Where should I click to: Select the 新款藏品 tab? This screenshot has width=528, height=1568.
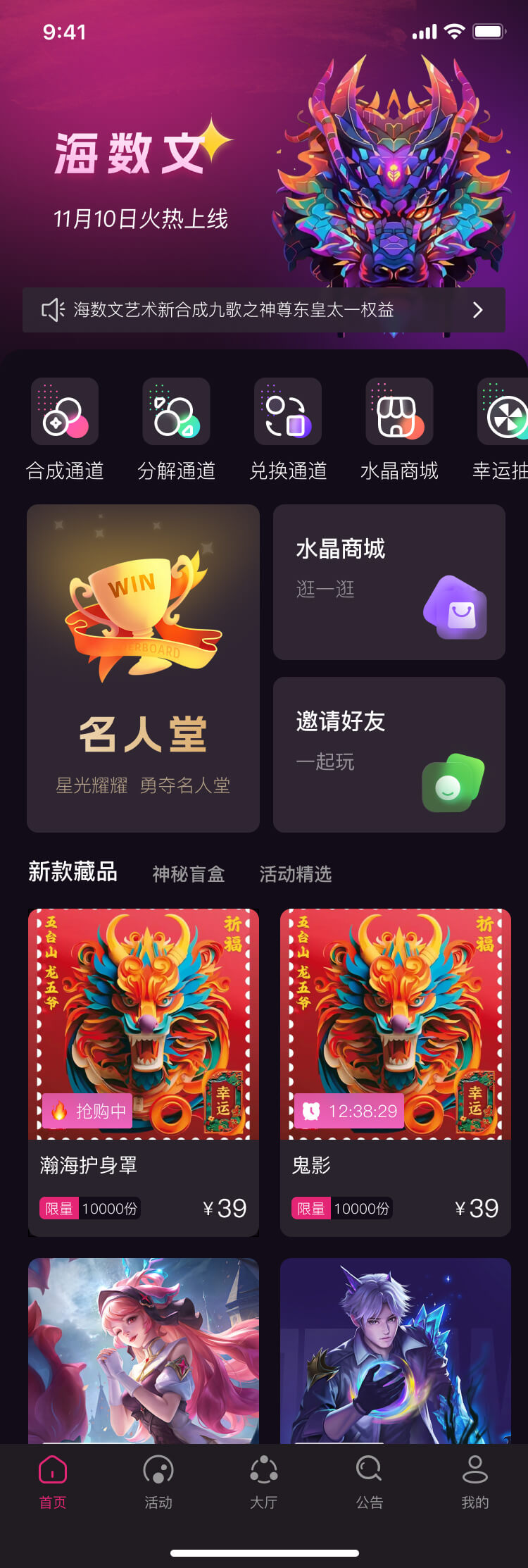click(x=73, y=872)
